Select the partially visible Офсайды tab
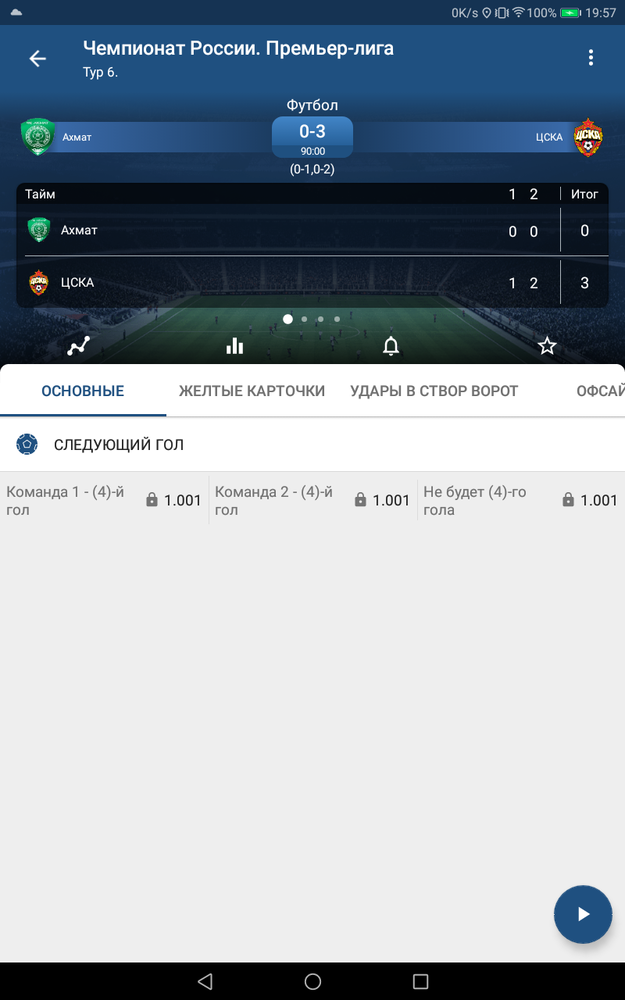Image resolution: width=625 pixels, height=1000 pixels. coord(599,391)
